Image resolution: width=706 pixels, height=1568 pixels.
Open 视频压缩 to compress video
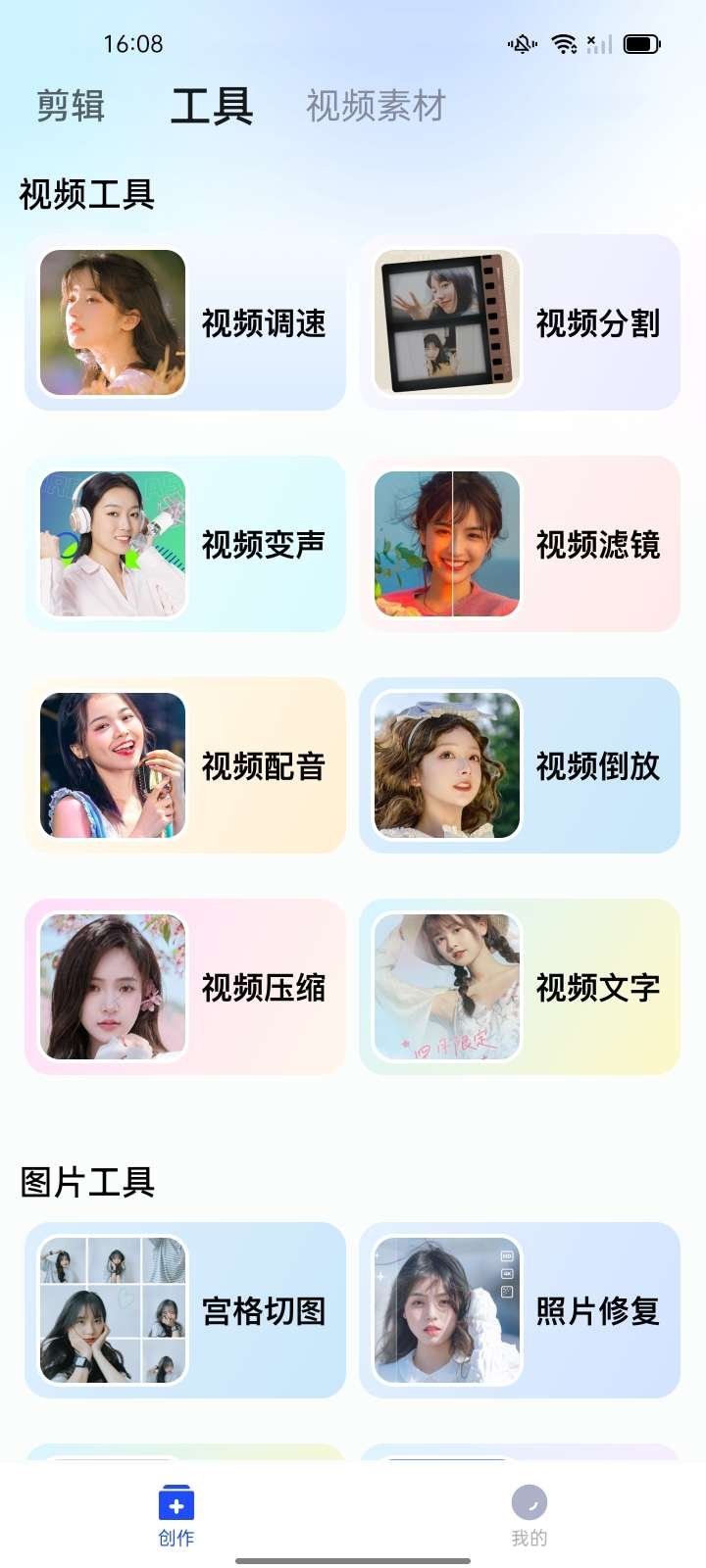(x=185, y=987)
